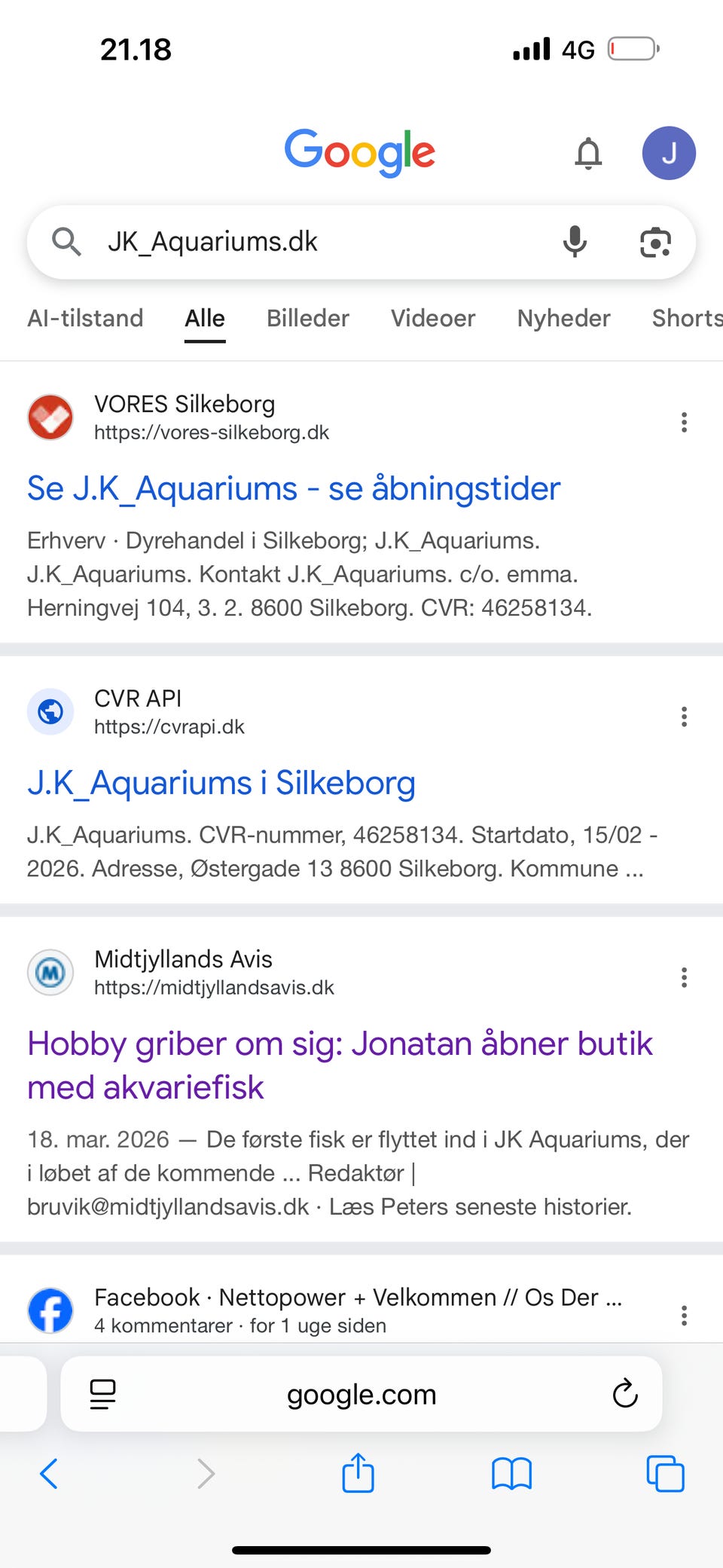
Task: Go back to the previous page
Action: click(x=49, y=1473)
